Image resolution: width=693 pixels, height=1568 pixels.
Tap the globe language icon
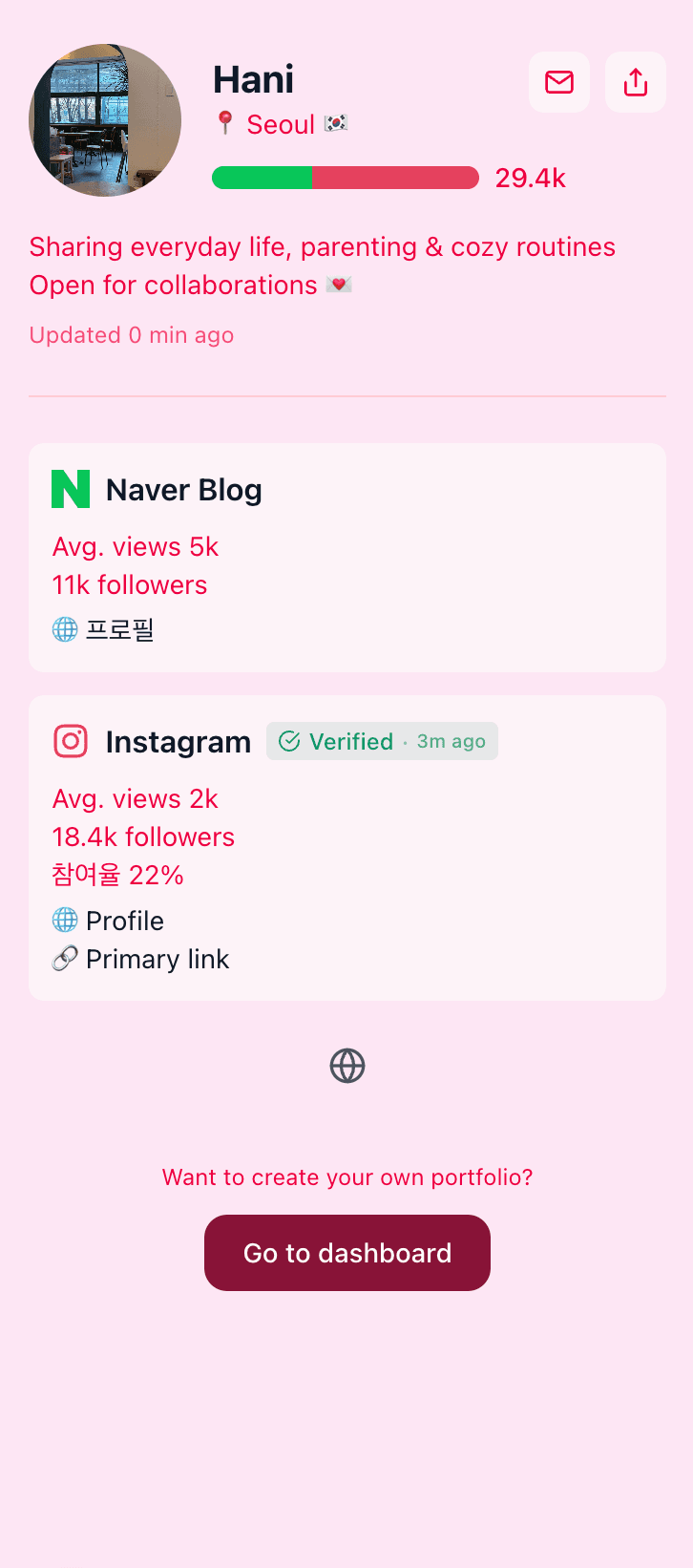pyautogui.click(x=347, y=1066)
